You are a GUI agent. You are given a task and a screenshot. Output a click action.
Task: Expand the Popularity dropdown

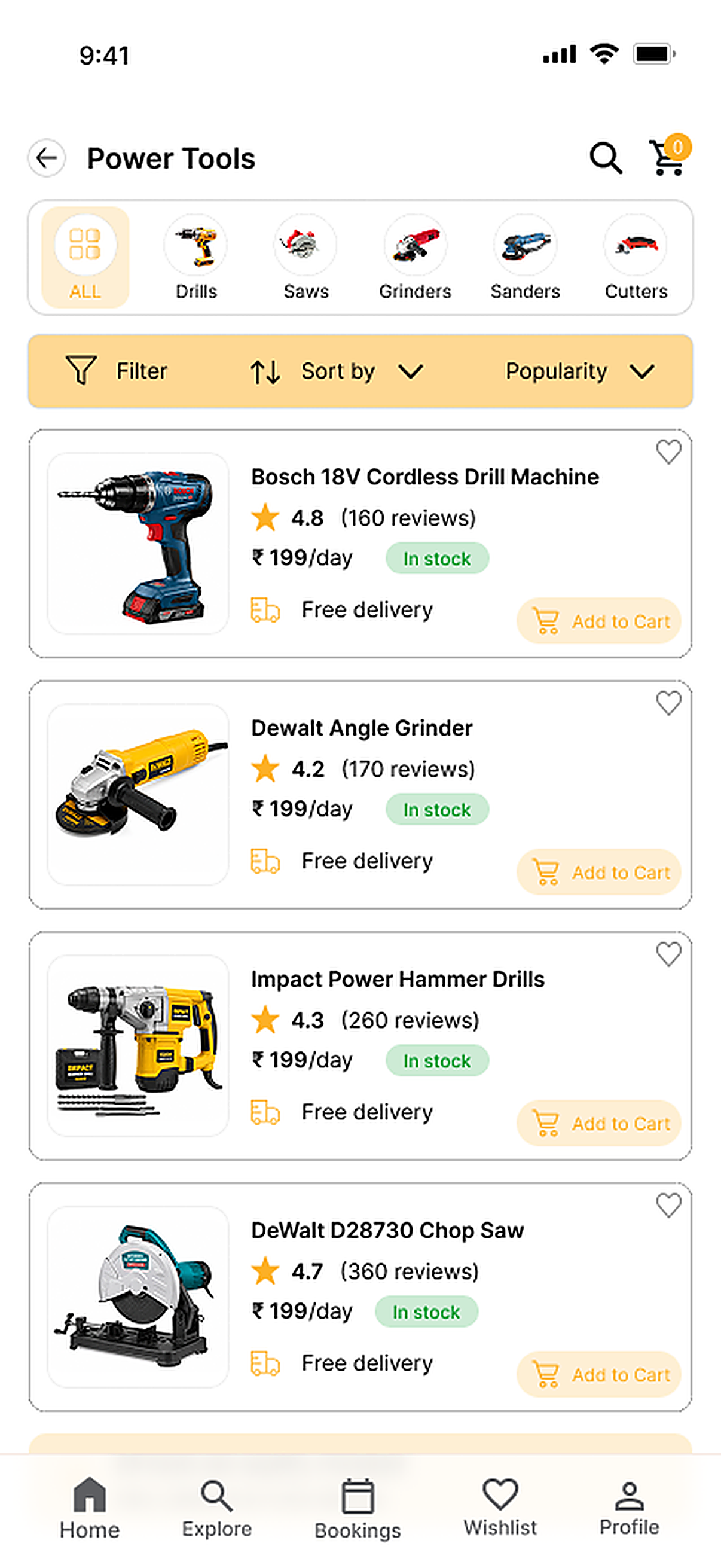tap(580, 371)
